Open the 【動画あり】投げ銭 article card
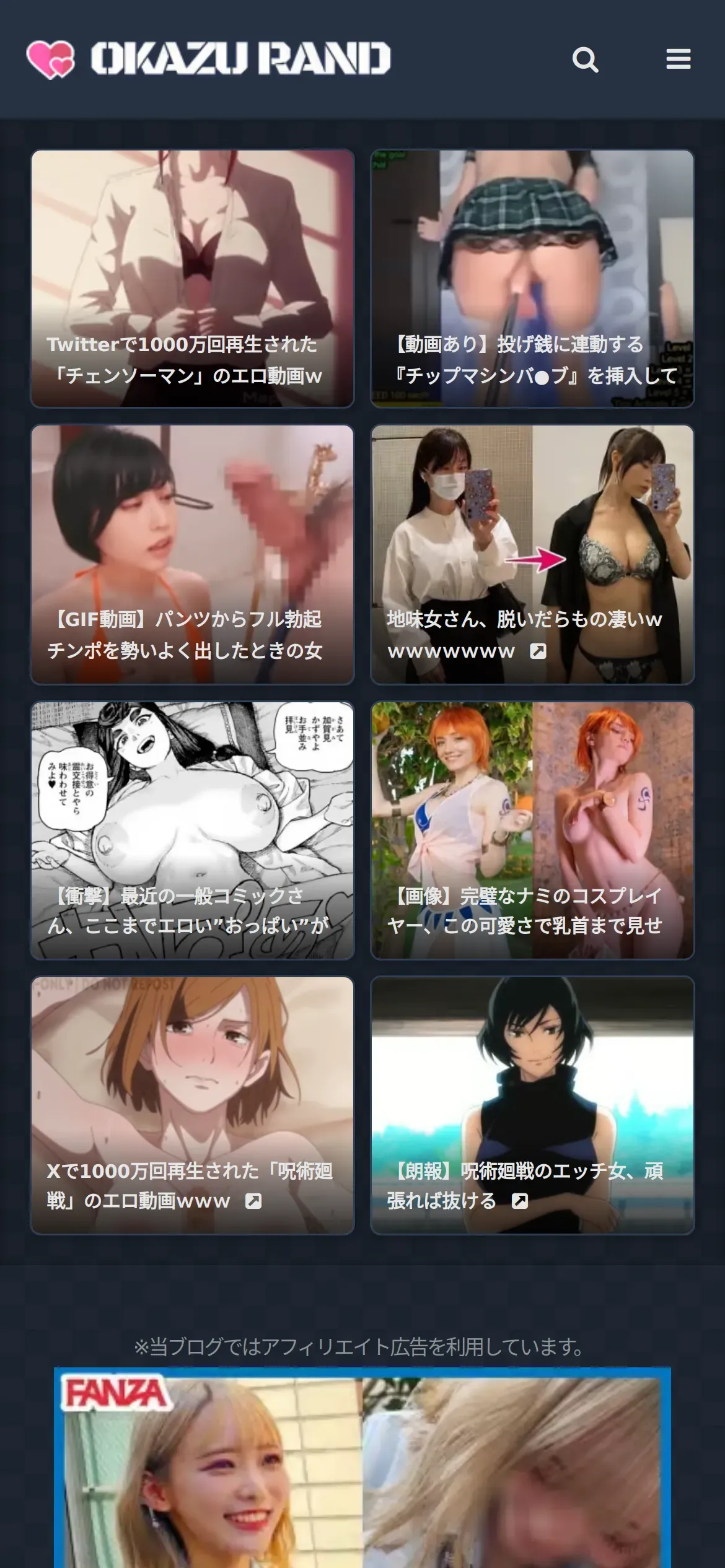This screenshot has width=725, height=1568. tap(532, 279)
